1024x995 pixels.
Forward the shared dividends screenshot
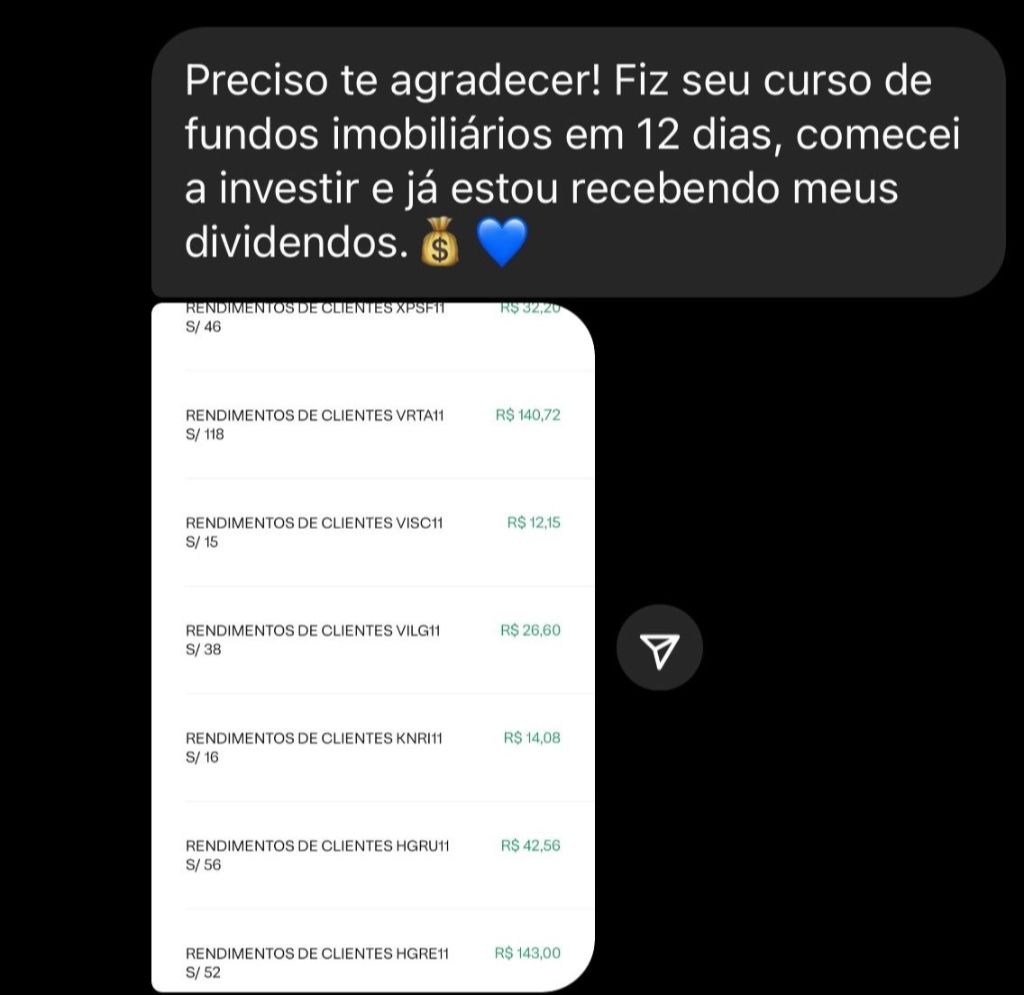[x=659, y=648]
